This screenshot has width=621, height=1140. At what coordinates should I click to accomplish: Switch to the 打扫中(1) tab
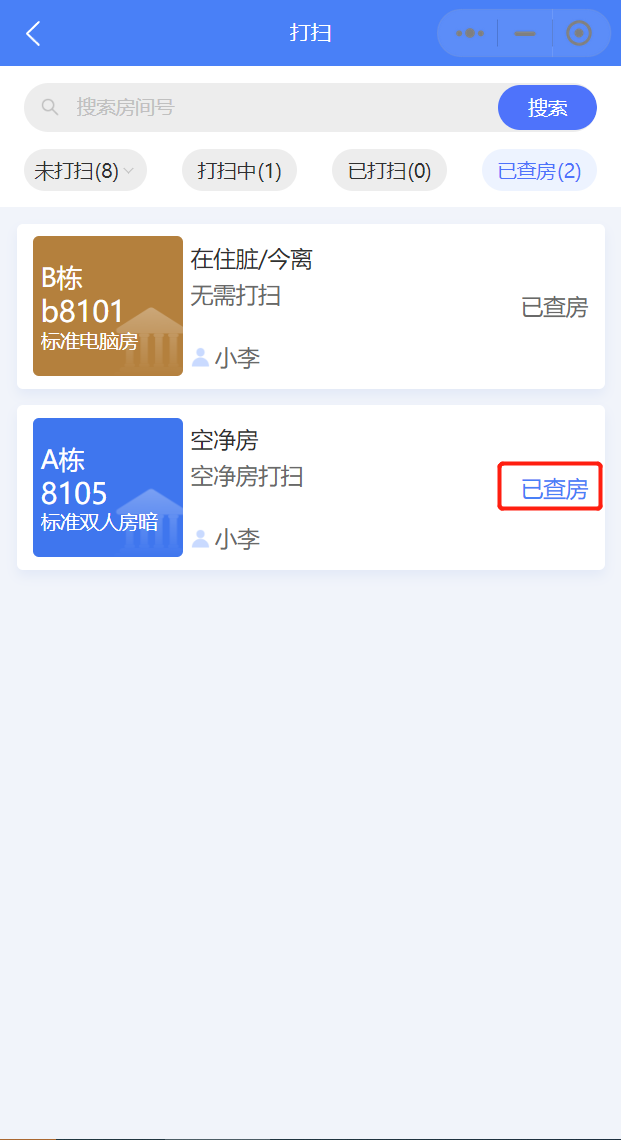239,171
